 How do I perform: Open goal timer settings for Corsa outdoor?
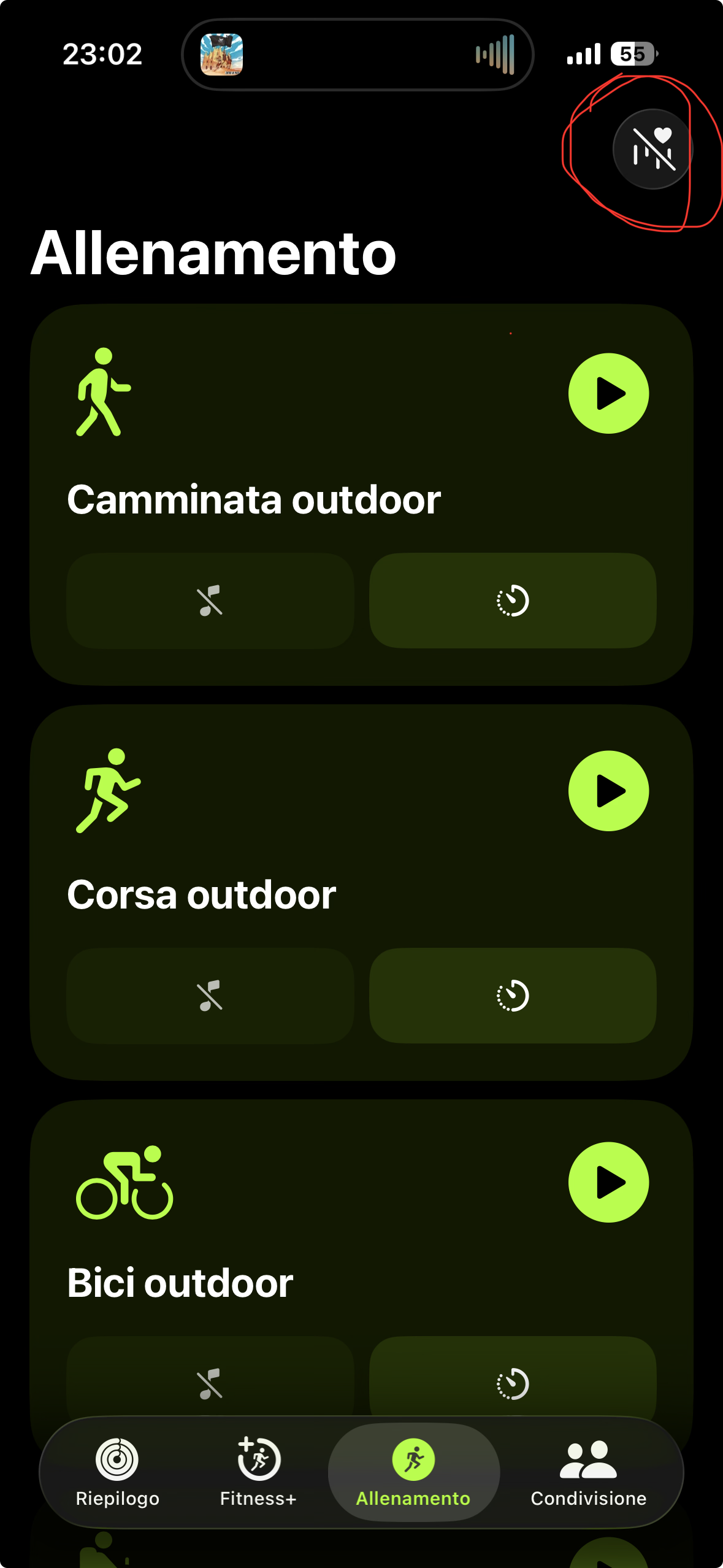coord(513,996)
